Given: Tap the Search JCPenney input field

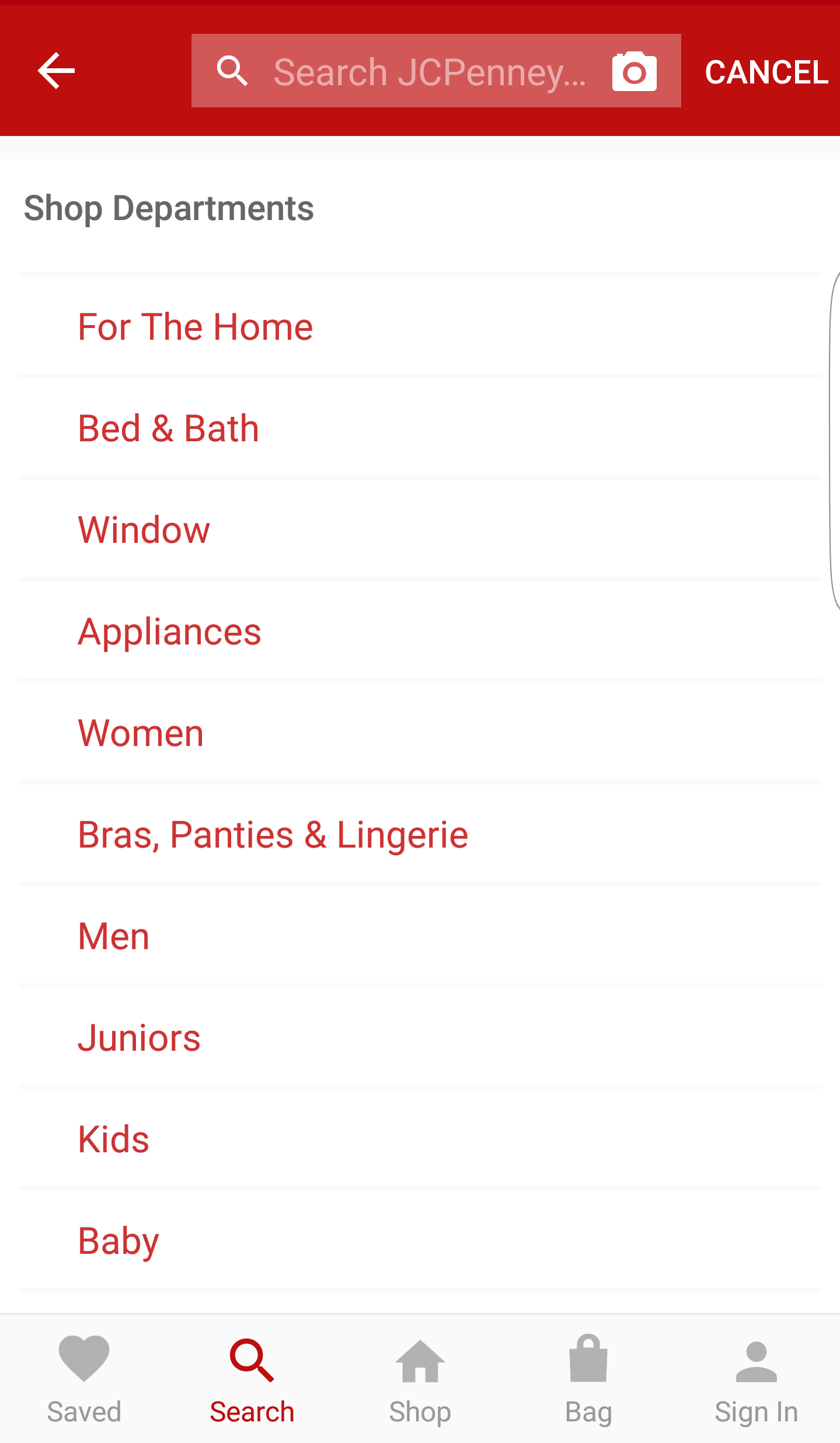Looking at the screenshot, I should coord(429,71).
